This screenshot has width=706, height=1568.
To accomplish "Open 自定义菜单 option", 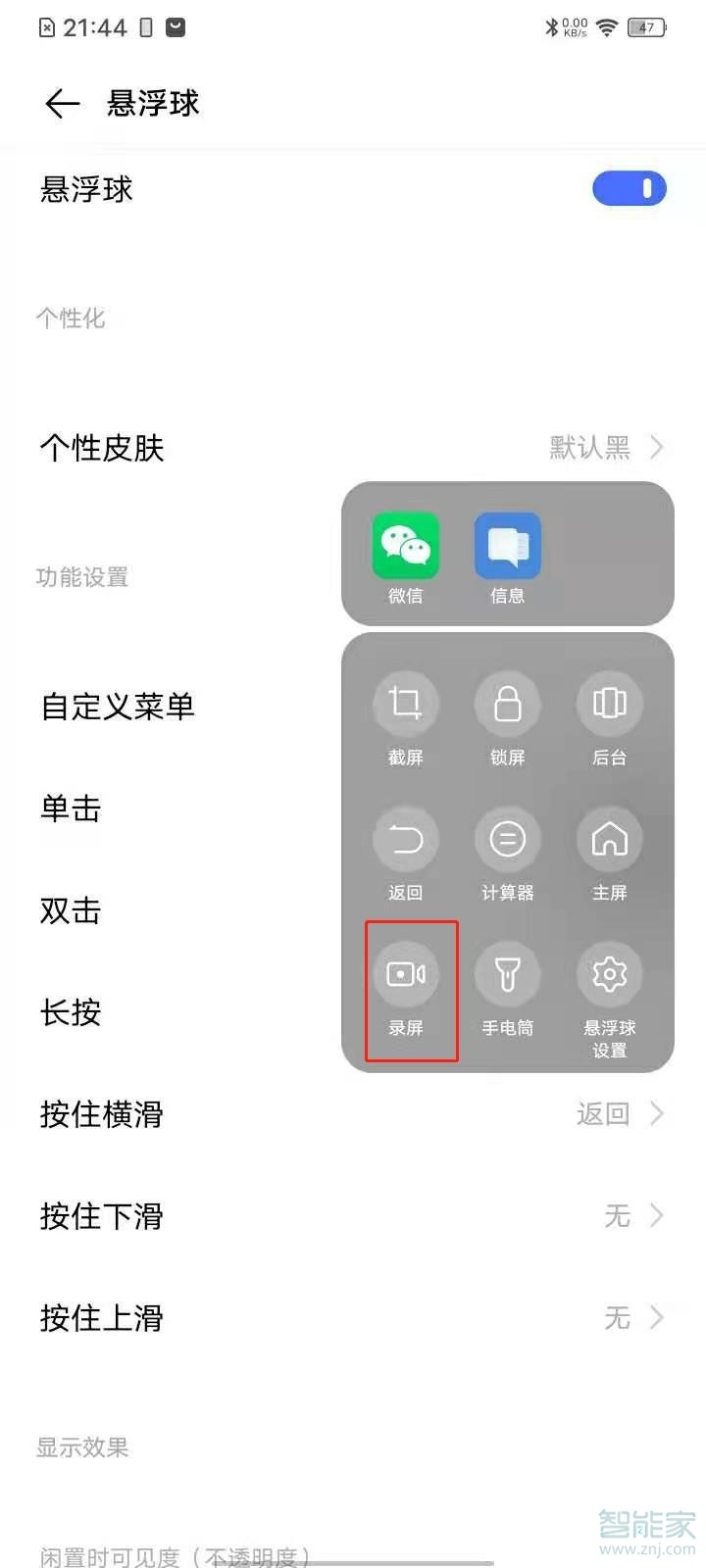I will pyautogui.click(x=118, y=706).
